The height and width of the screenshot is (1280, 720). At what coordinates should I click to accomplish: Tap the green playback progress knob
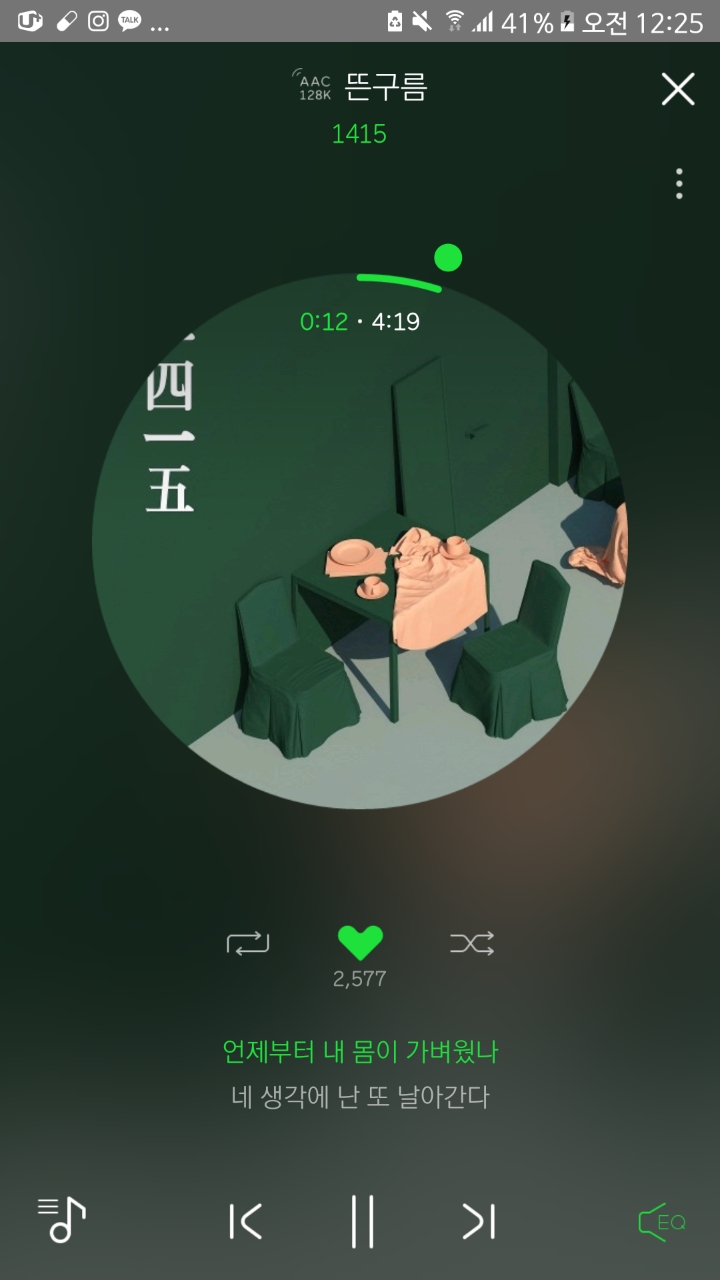pyautogui.click(x=448, y=257)
